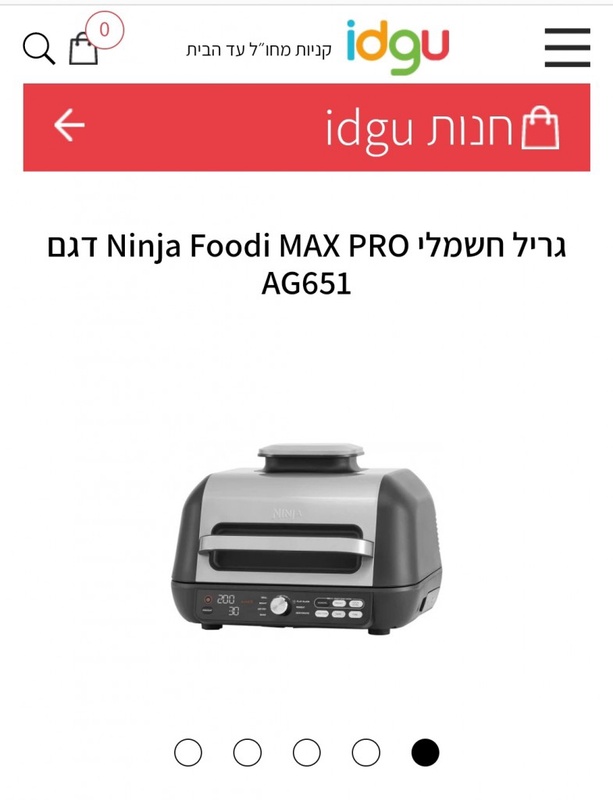Open the shopping bag cart

click(x=84, y=49)
